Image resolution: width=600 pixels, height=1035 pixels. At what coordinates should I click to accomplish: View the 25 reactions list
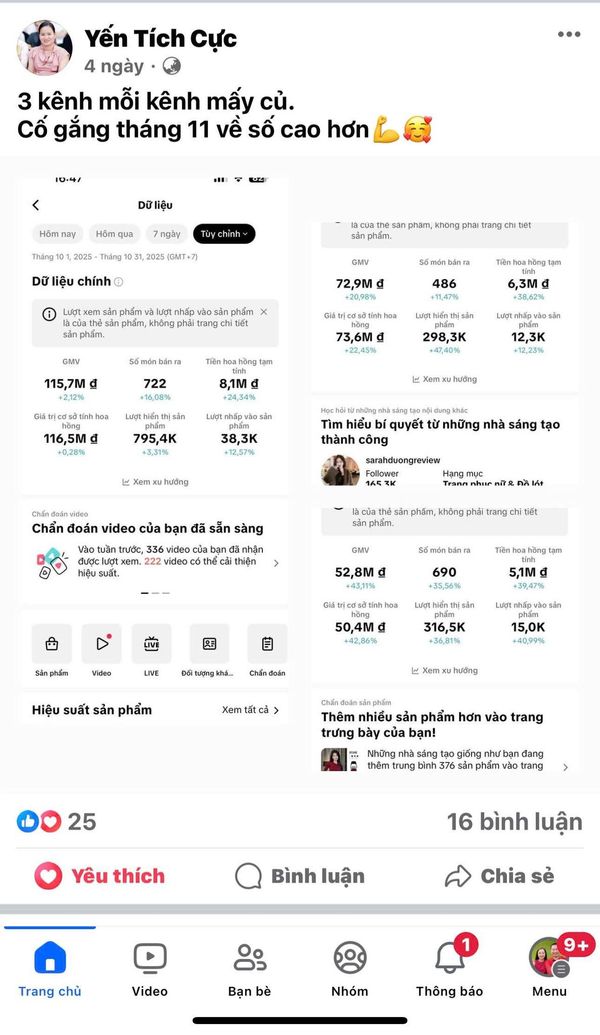[57, 822]
